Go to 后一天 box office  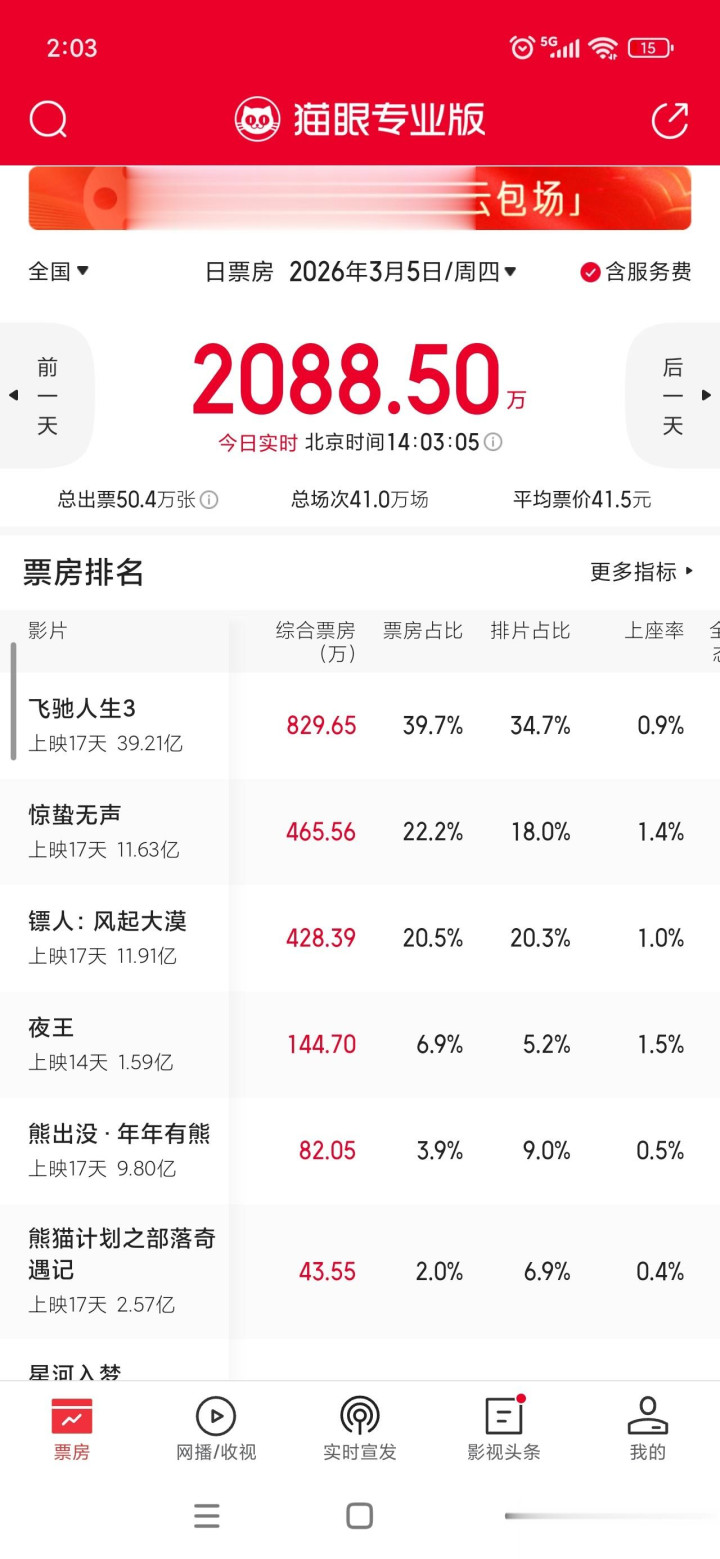674,396
